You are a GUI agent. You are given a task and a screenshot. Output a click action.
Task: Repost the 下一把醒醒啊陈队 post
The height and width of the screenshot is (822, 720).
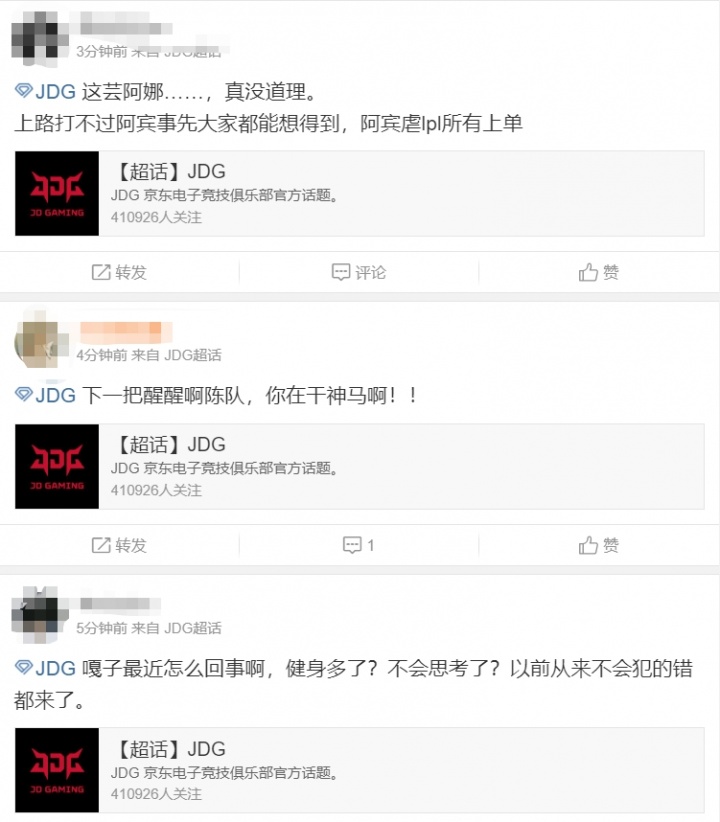click(119, 545)
